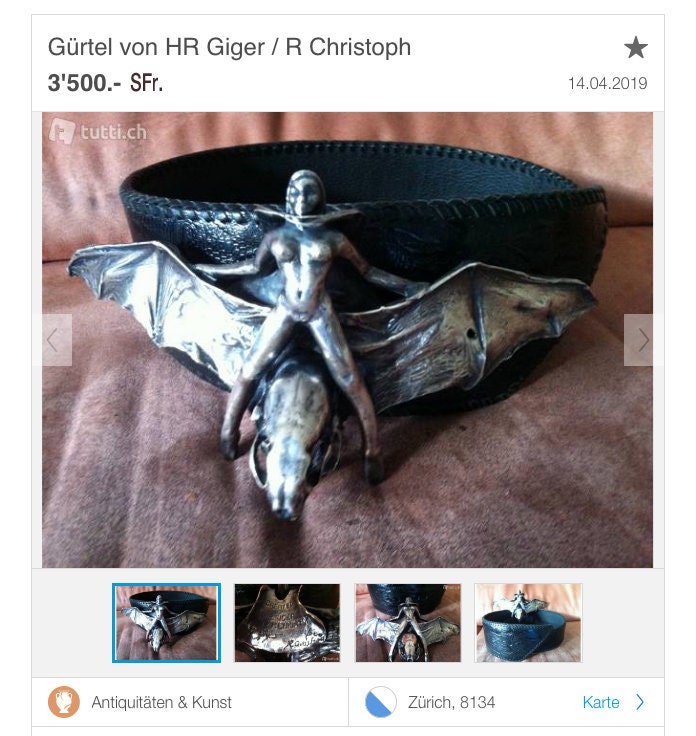Select the fourth thumbnail showing the rolled belt
This screenshot has height=736, width=696.
click(x=528, y=623)
